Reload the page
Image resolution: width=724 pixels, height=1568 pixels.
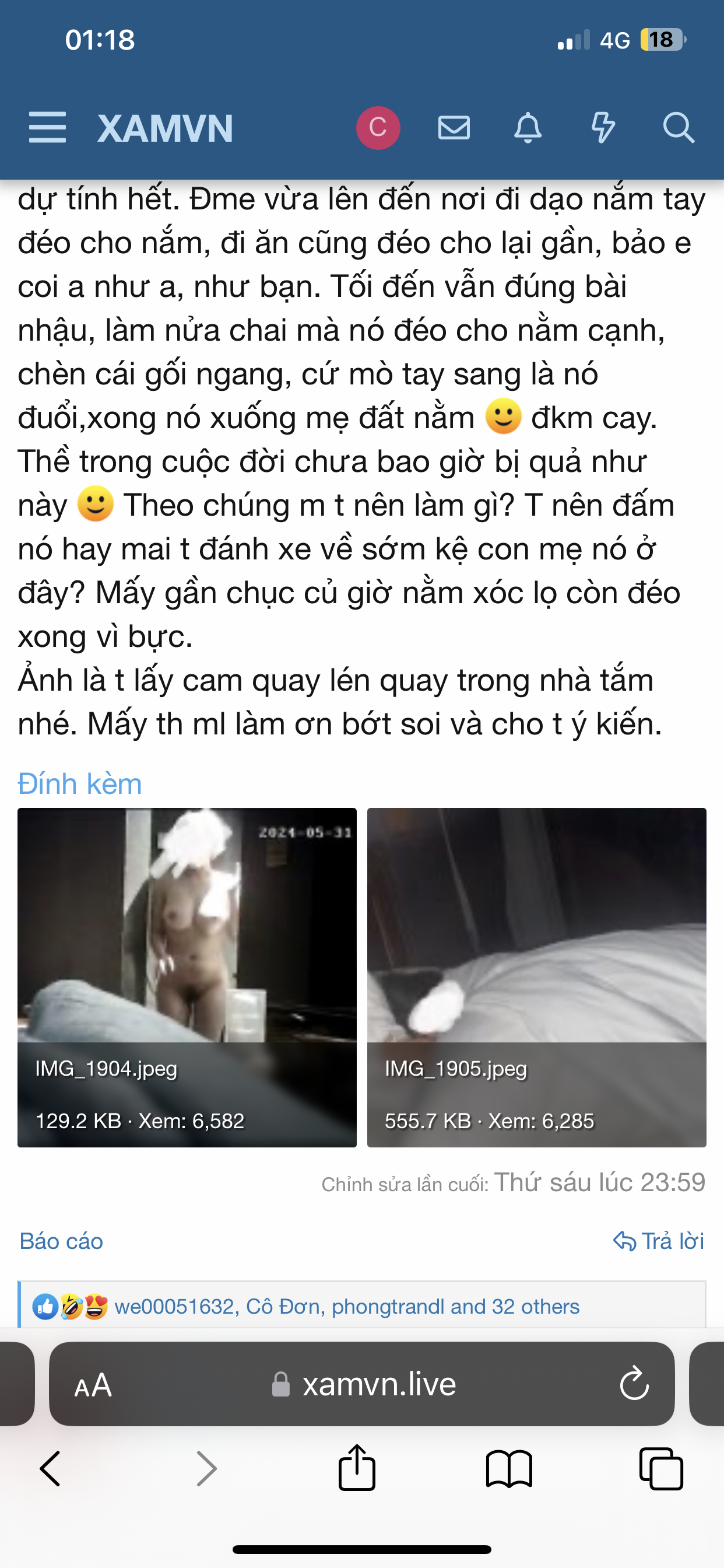click(634, 1384)
